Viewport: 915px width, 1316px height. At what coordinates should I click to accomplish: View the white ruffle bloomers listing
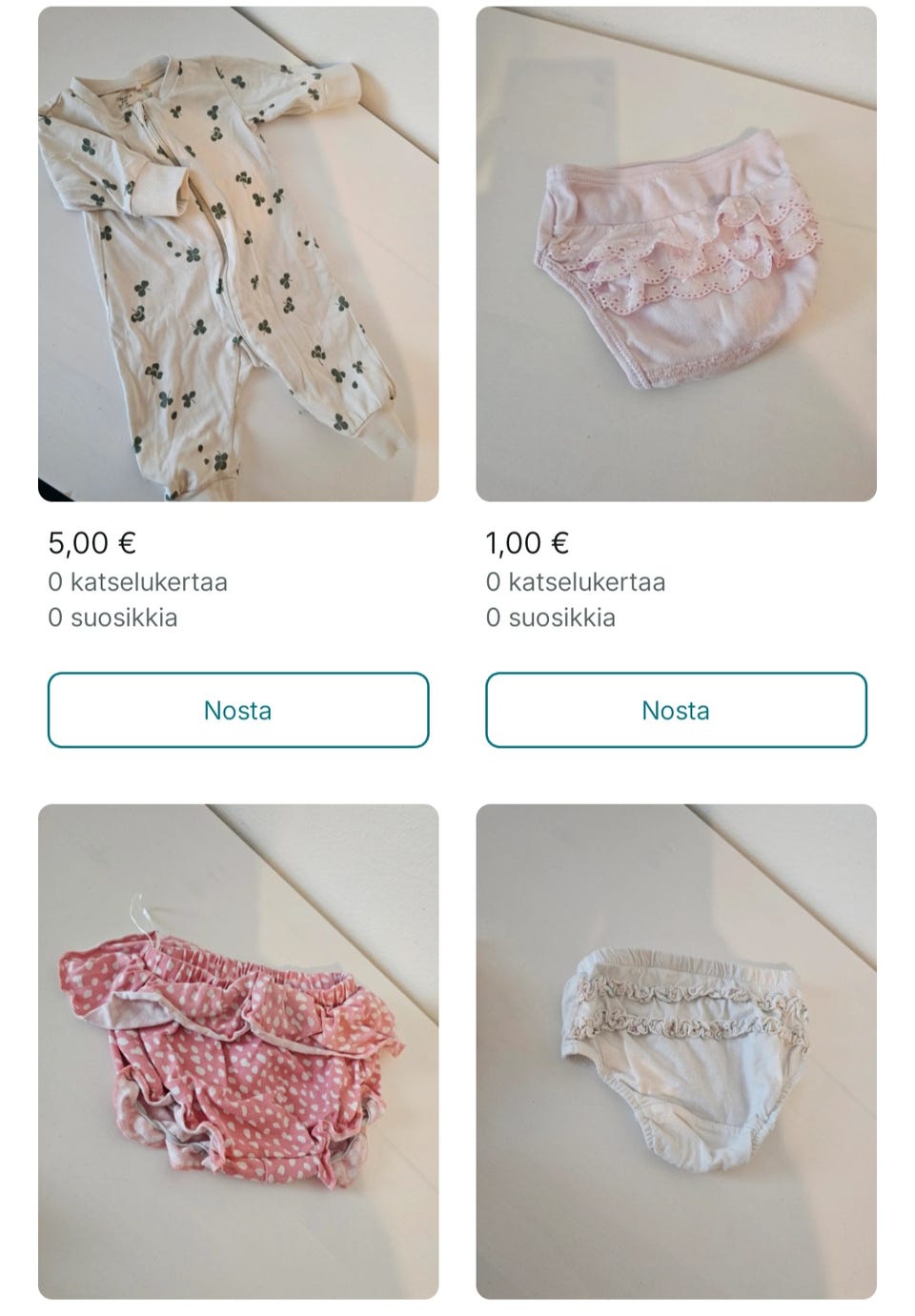pyautogui.click(x=676, y=1051)
